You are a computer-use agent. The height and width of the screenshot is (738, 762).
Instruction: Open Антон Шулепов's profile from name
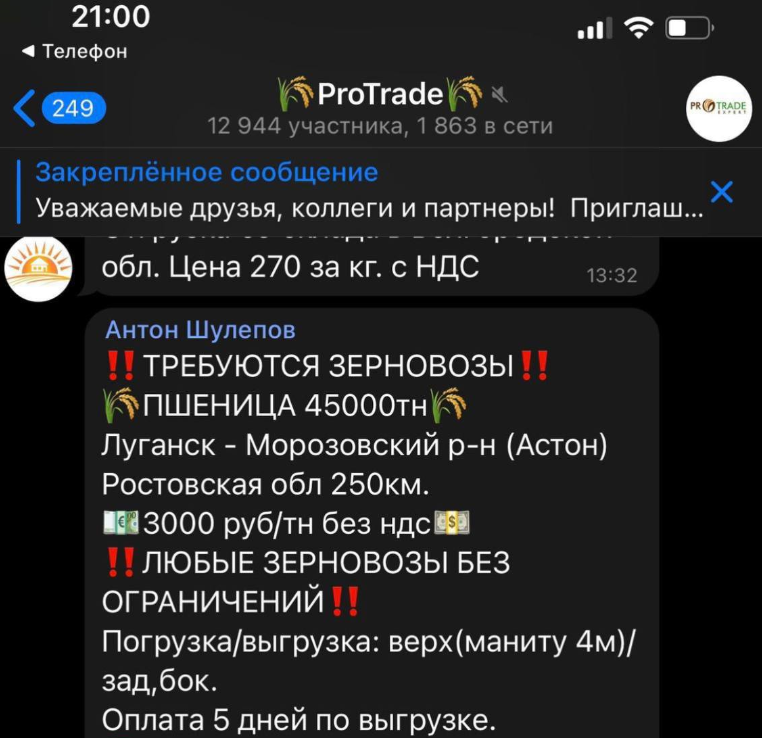coord(201,330)
